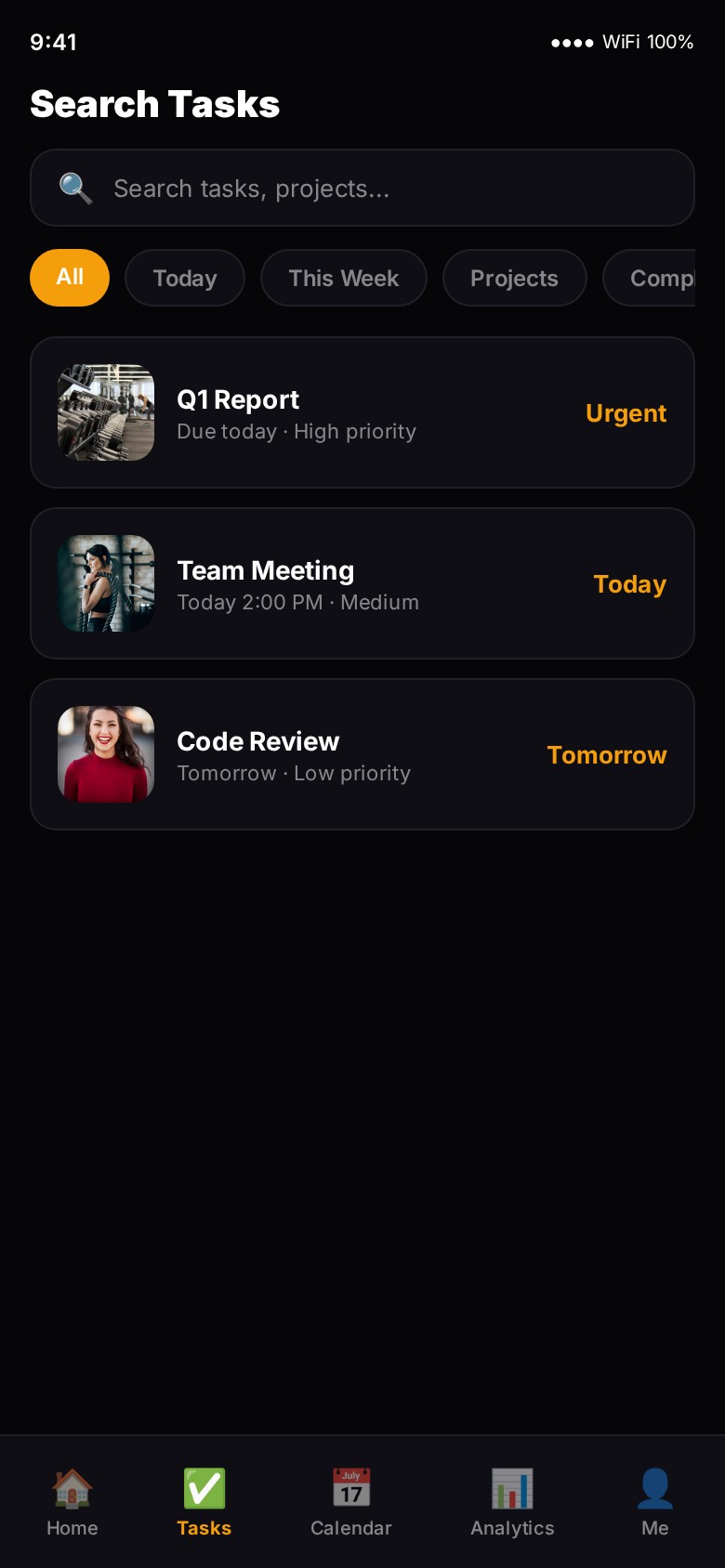
Task: Open the Calendar tab
Action: [x=351, y=1501]
